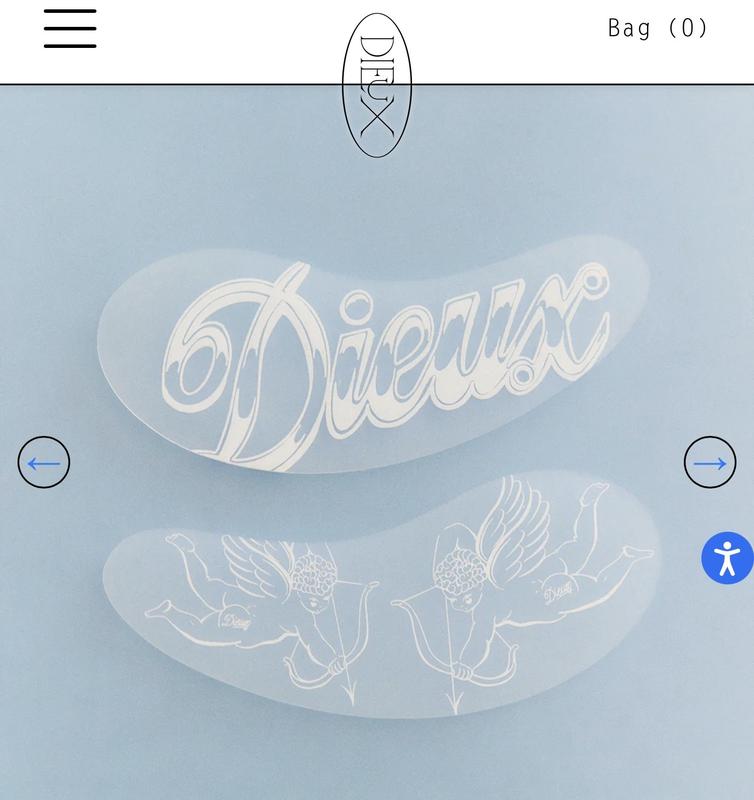Open the shopping bag
754x800 pixels.
(x=658, y=29)
